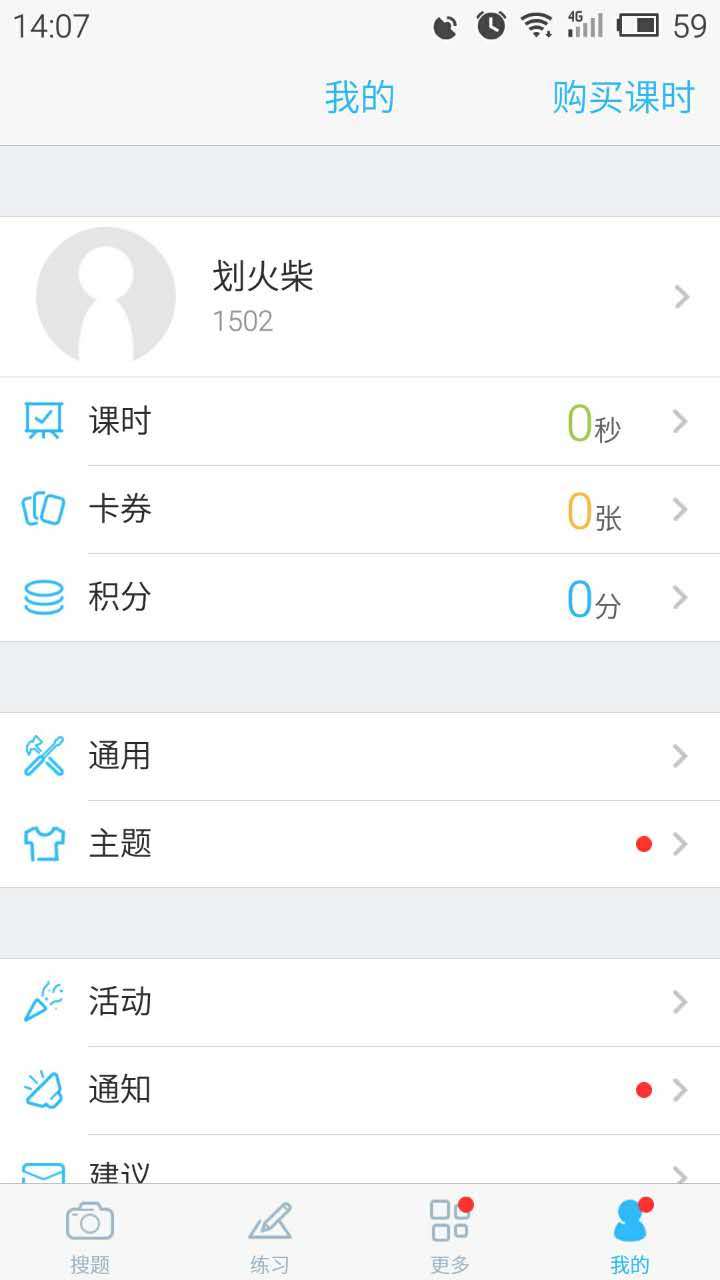Screen dimensions: 720x1280
Task: Switch to the 我的 tab
Action: pyautogui.click(x=629, y=1232)
